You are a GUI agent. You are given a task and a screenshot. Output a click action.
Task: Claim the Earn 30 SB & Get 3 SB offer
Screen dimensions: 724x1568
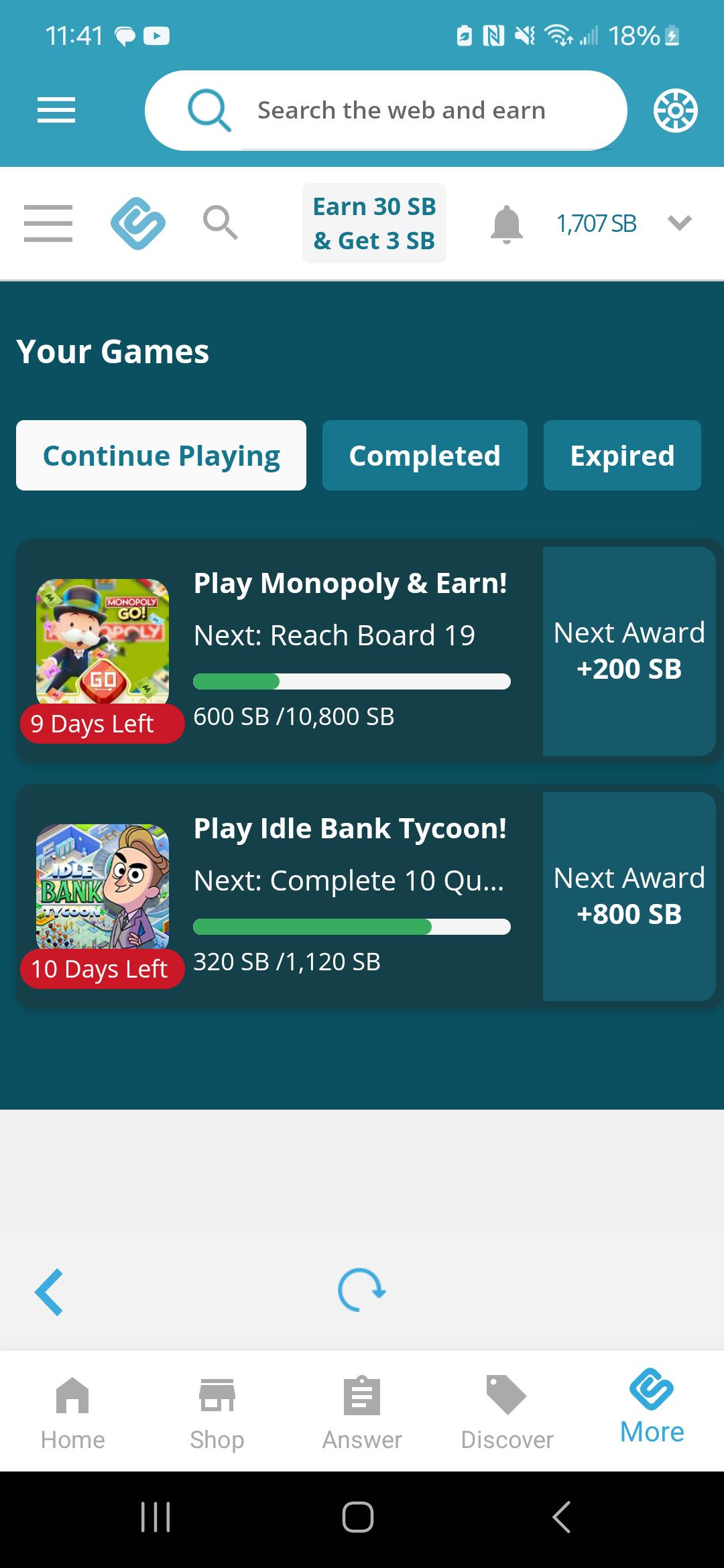(374, 222)
